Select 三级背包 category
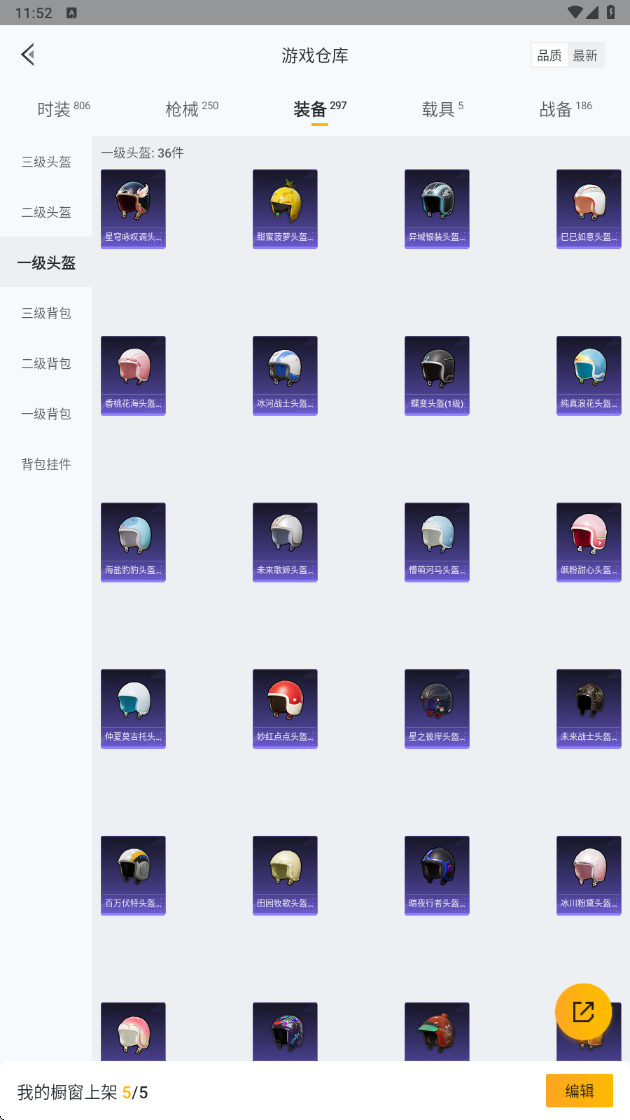 tap(46, 313)
